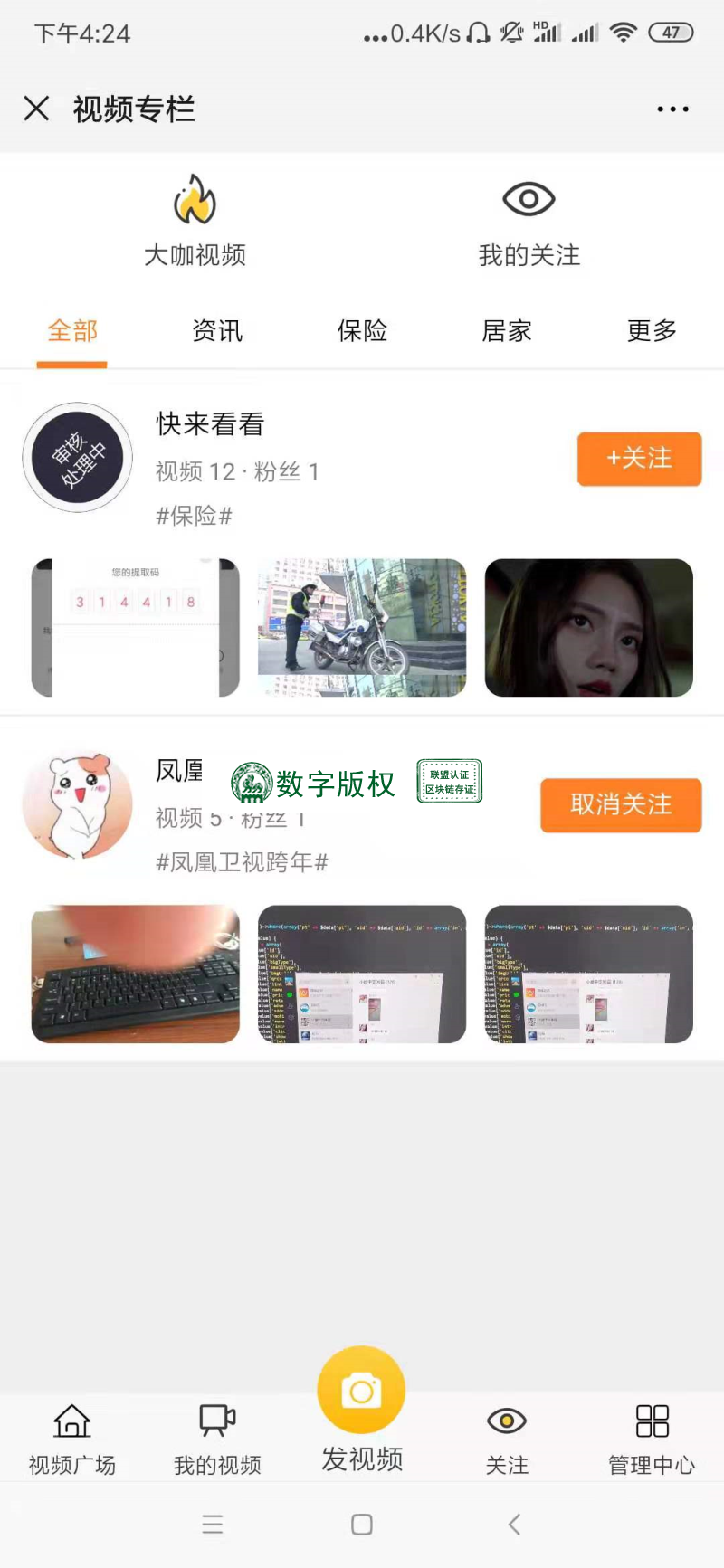Select the 居家 category tab
724x1568 pixels.
tap(507, 331)
